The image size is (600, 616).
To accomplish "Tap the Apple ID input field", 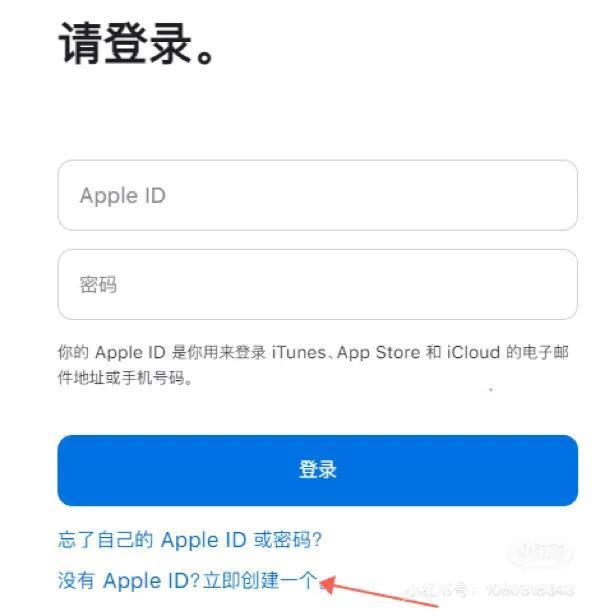I will pos(317,195).
